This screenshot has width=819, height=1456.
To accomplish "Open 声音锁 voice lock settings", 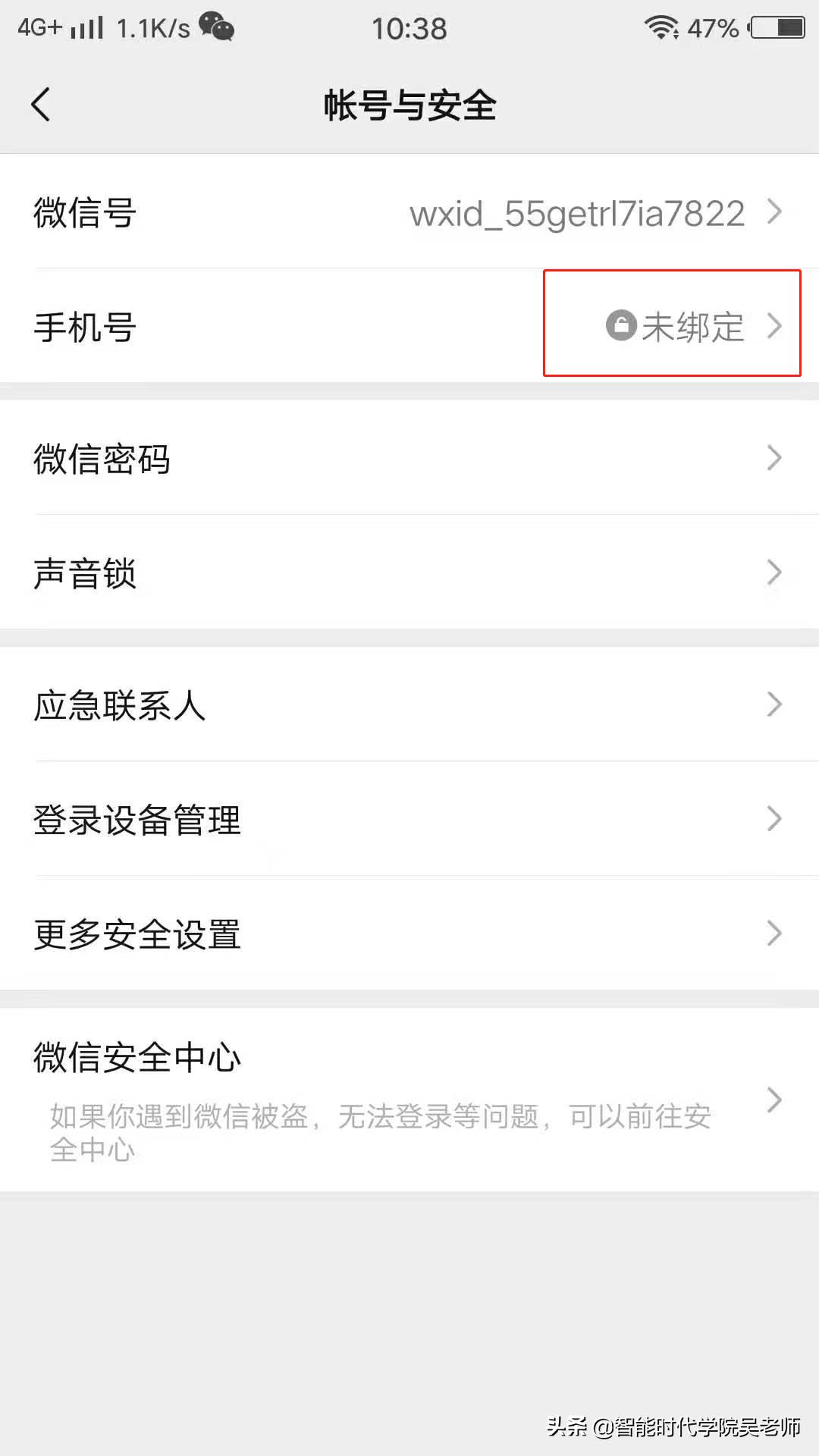I will pos(409,574).
